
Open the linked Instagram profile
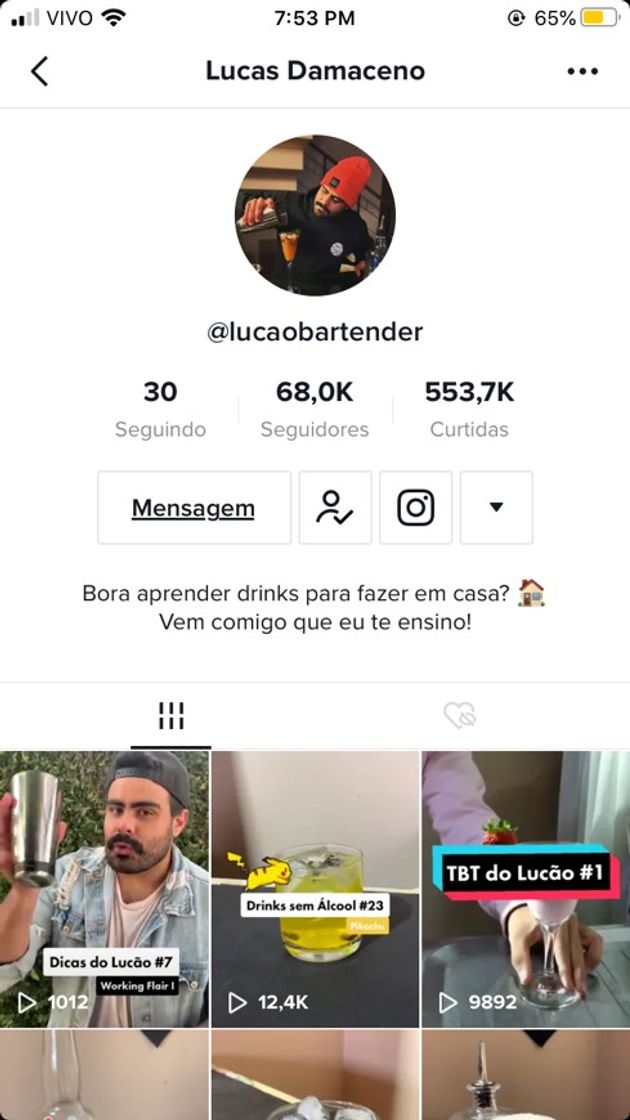point(416,508)
